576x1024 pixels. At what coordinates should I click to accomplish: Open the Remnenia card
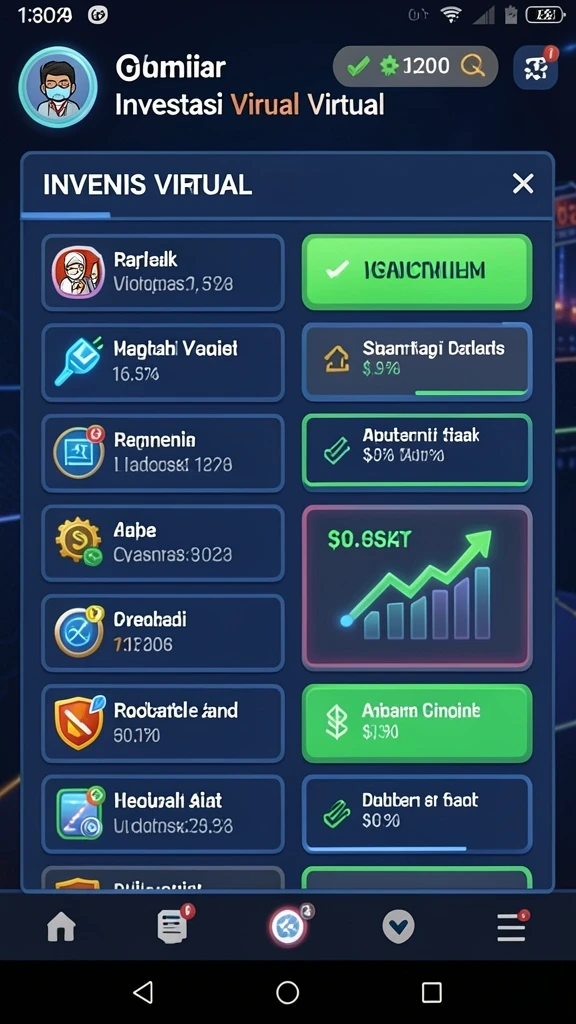click(x=163, y=453)
